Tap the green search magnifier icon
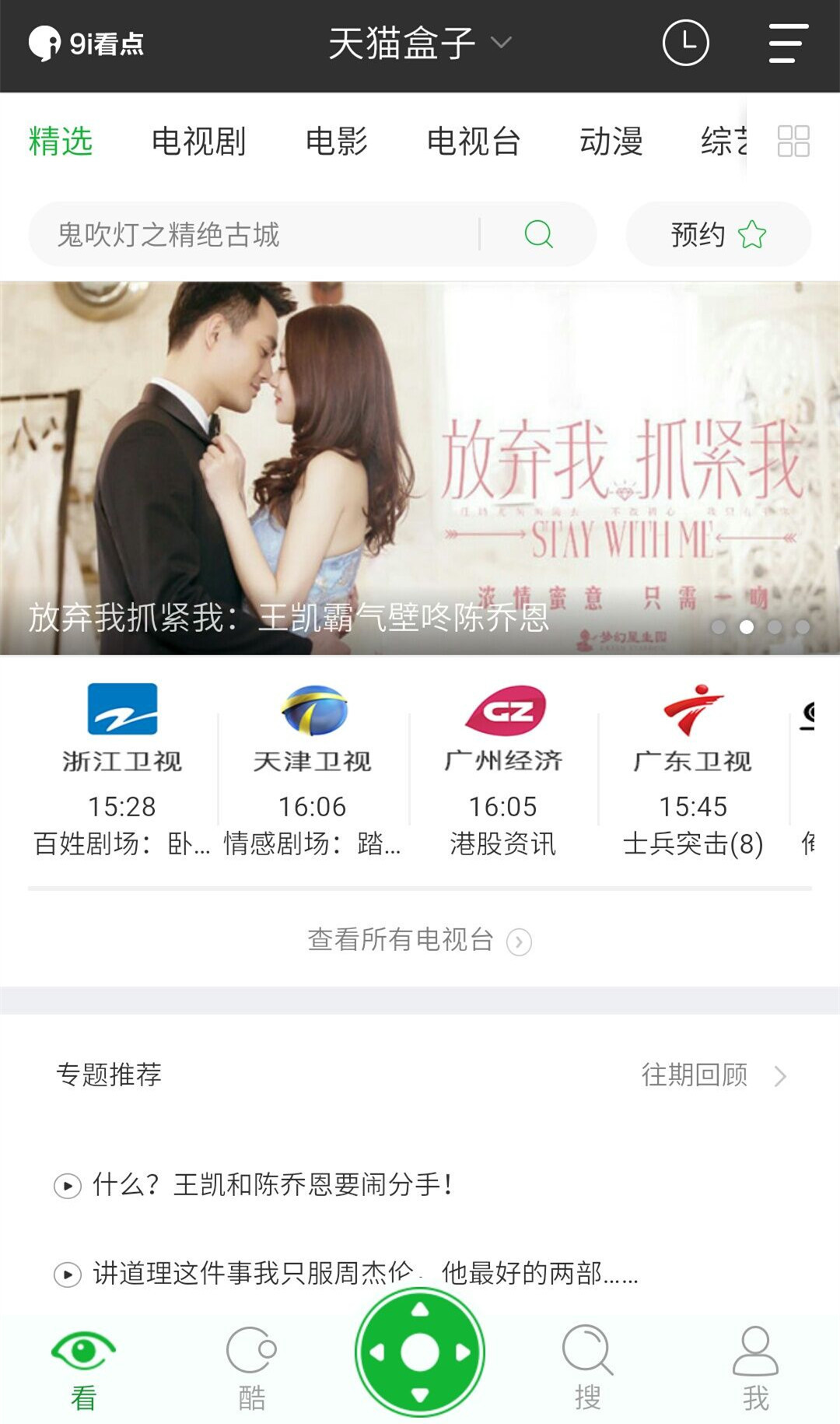840x1424 pixels. click(x=538, y=234)
